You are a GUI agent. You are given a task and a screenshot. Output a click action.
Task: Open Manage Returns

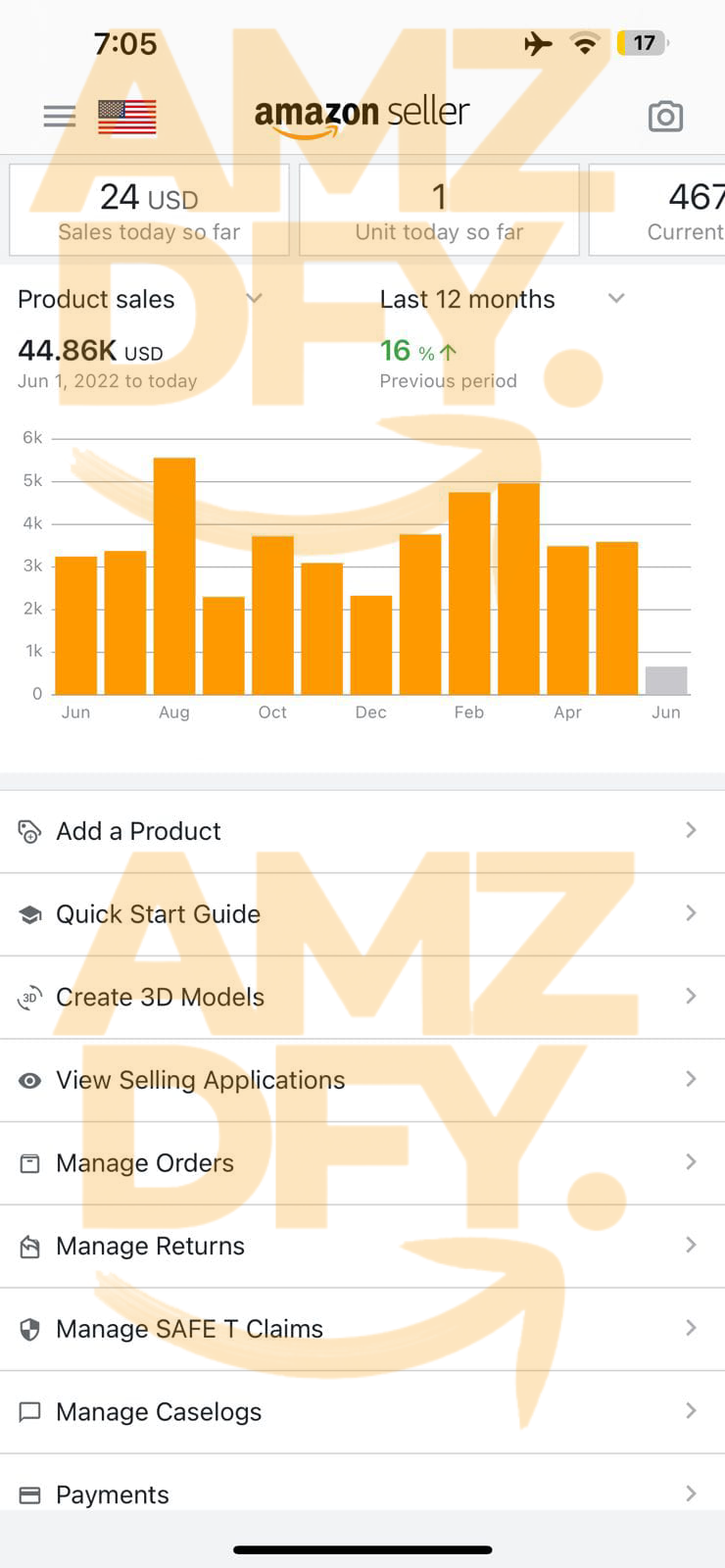tap(362, 1246)
